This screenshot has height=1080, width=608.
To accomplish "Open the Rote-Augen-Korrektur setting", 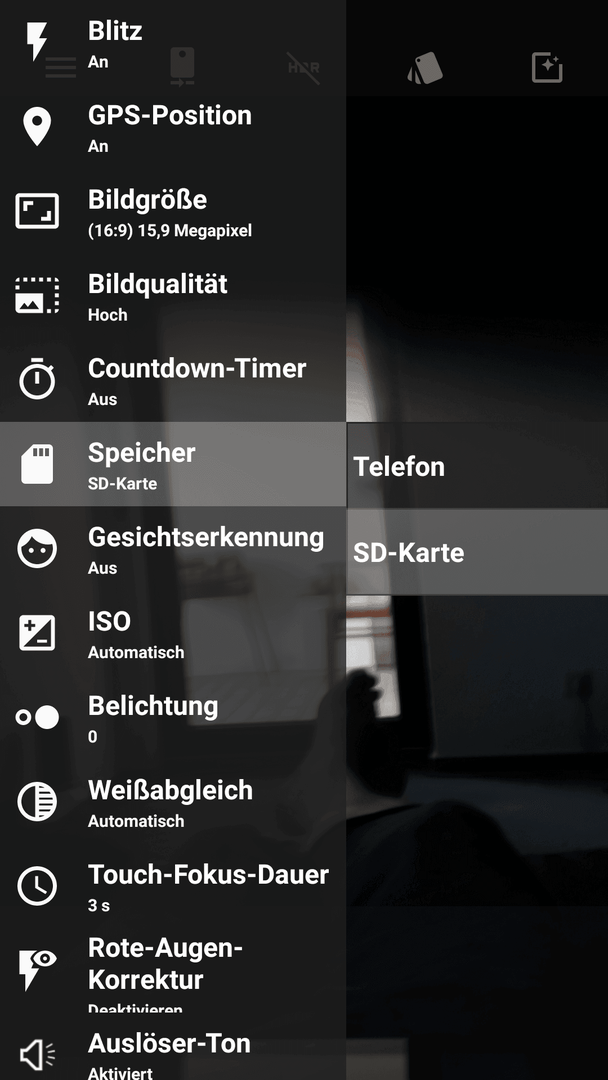I will point(172,970).
